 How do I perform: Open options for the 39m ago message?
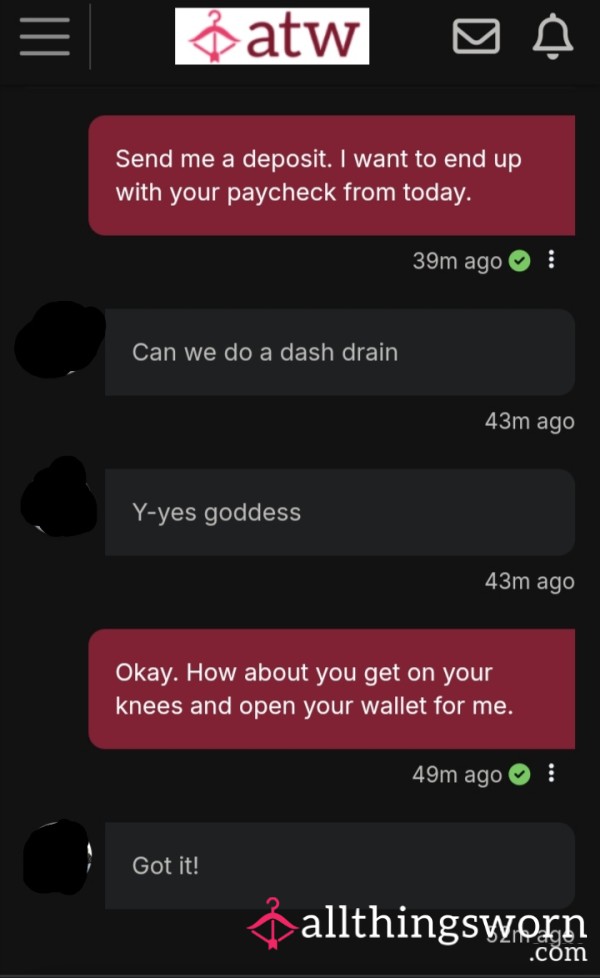(551, 259)
